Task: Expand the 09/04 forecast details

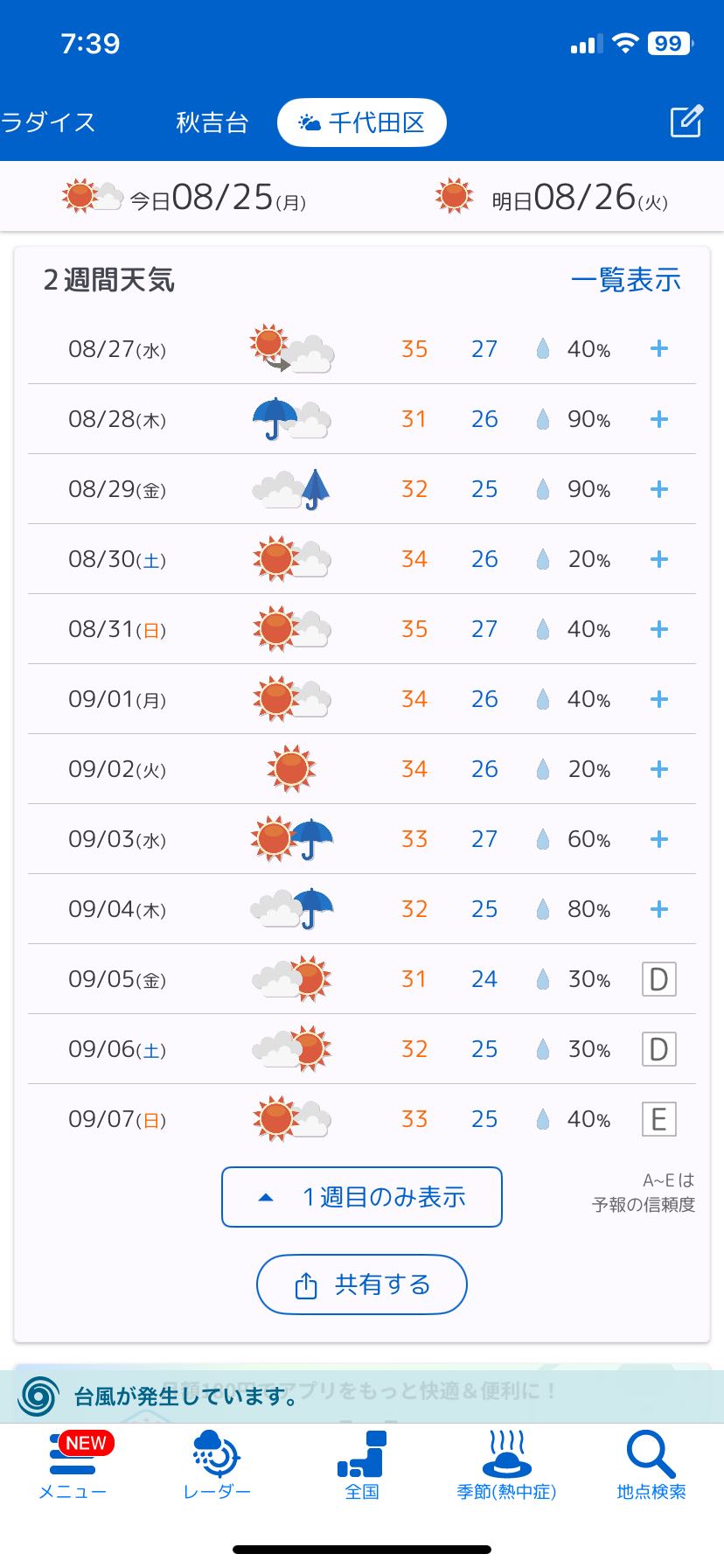Action: (658, 909)
